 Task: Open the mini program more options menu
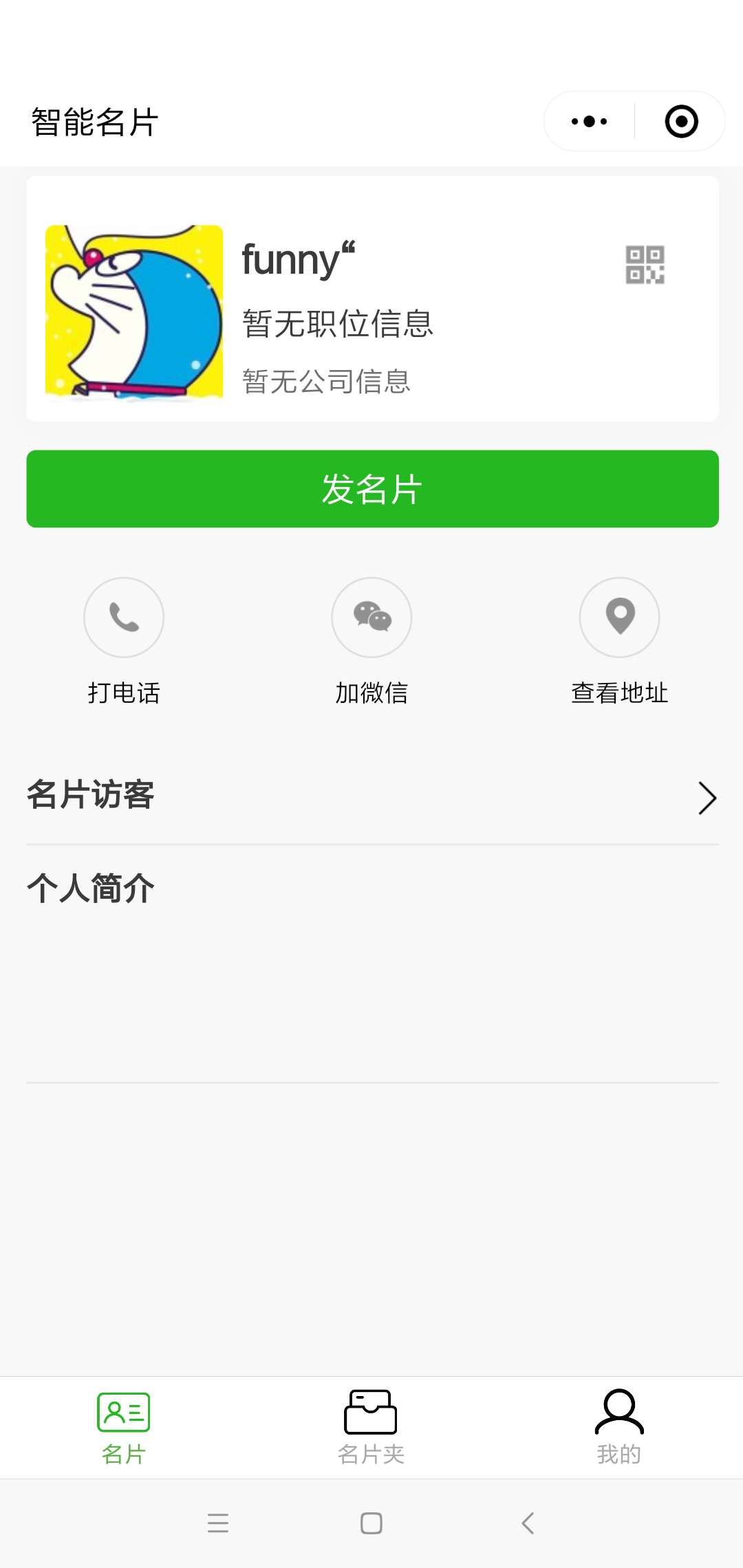tap(590, 122)
